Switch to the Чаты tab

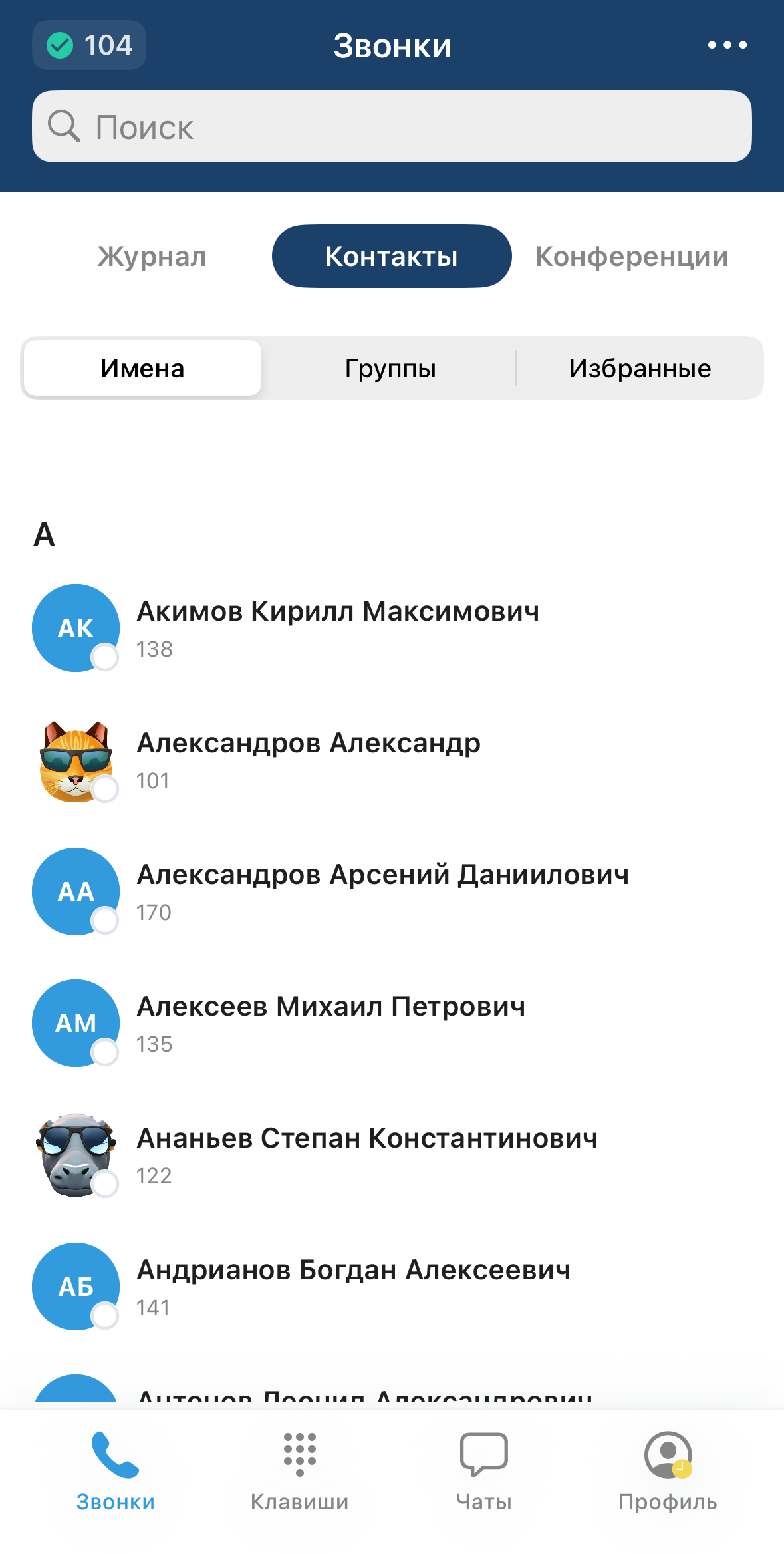(483, 1471)
